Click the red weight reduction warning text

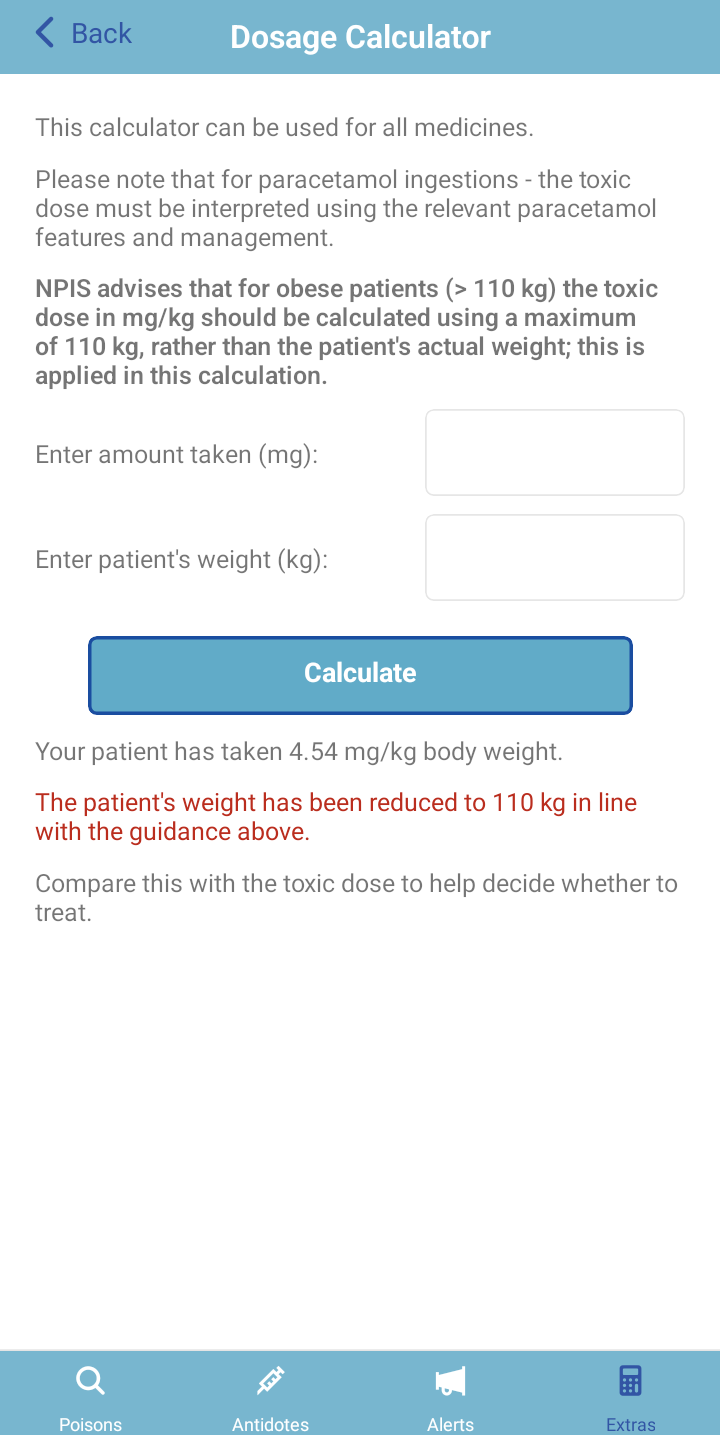point(335,816)
